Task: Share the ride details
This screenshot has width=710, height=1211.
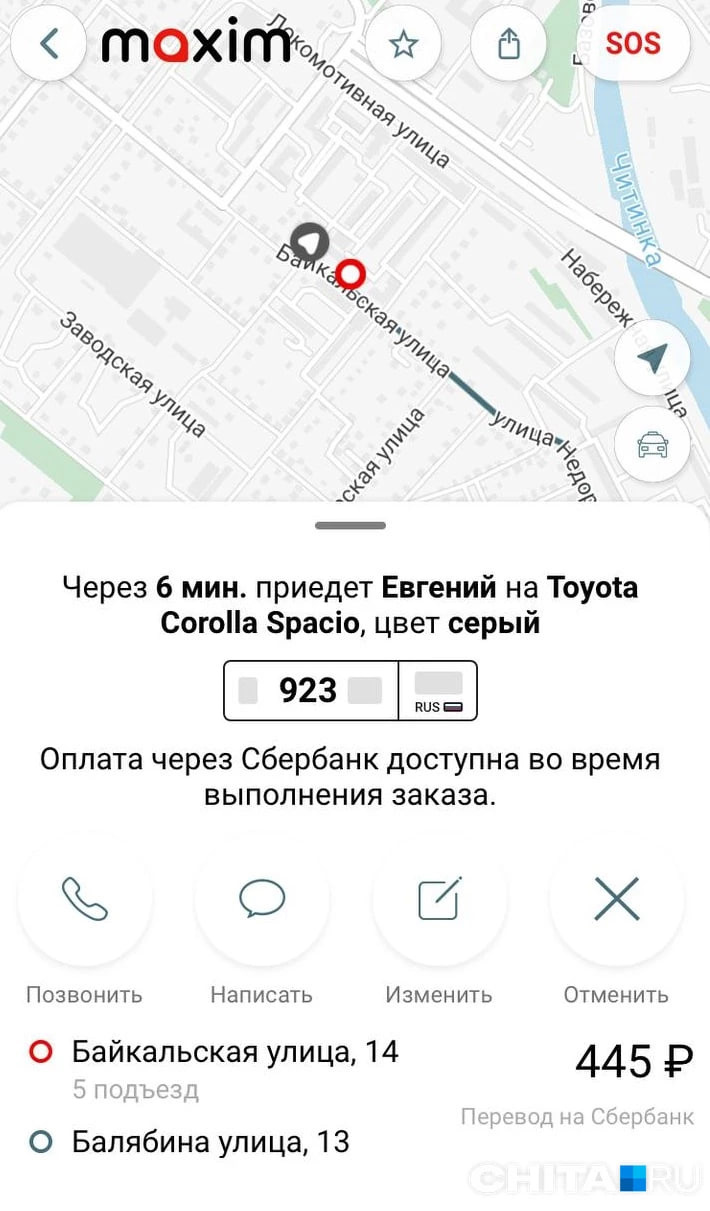Action: coord(509,44)
